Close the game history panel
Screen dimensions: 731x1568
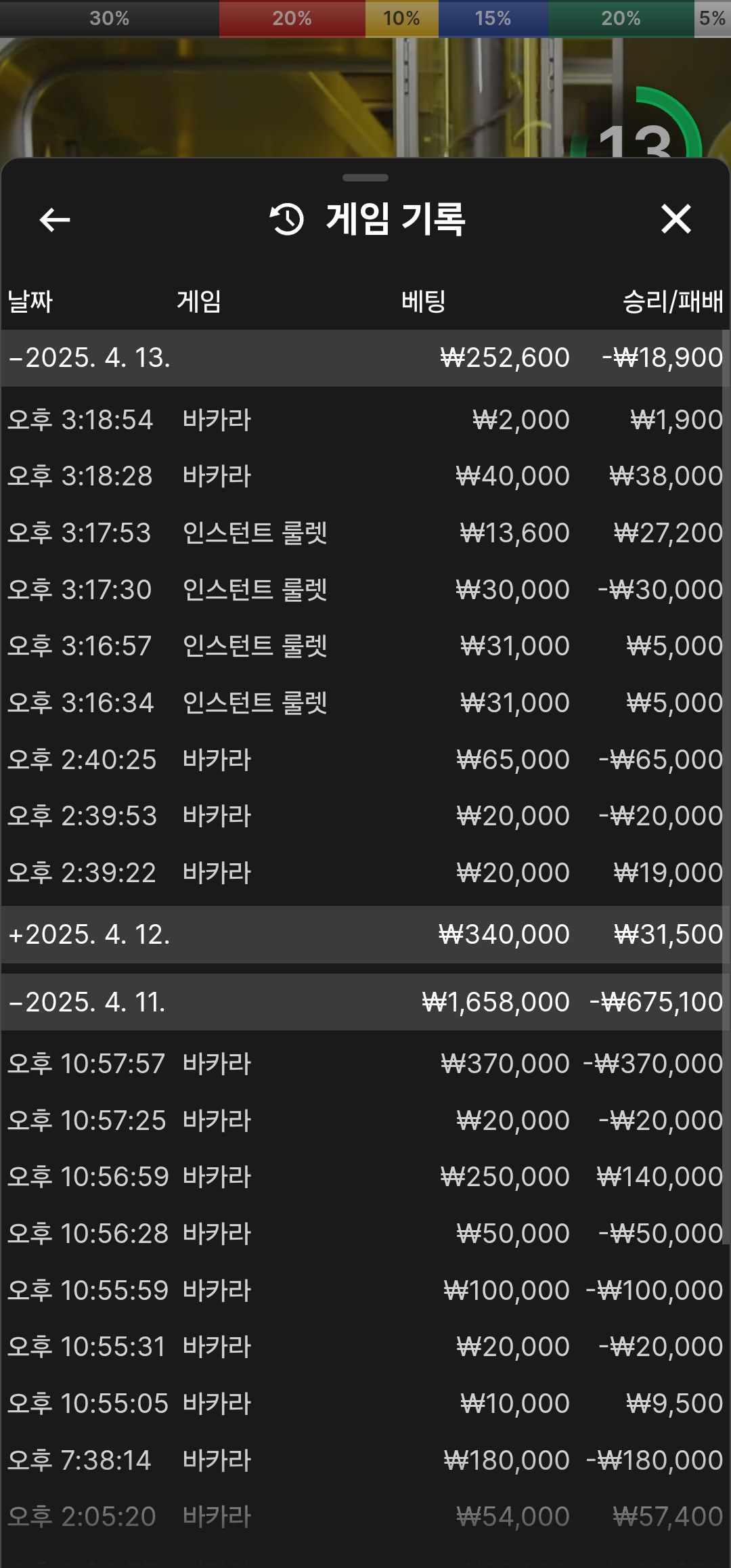[x=675, y=219]
